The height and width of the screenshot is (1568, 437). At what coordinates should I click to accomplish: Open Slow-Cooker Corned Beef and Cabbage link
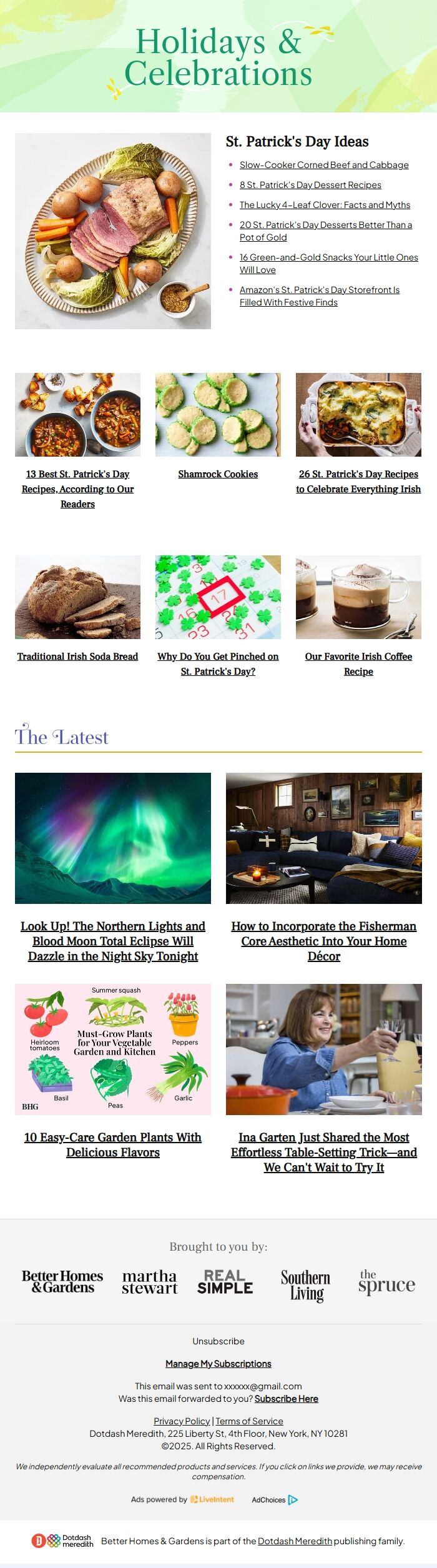[x=324, y=165]
